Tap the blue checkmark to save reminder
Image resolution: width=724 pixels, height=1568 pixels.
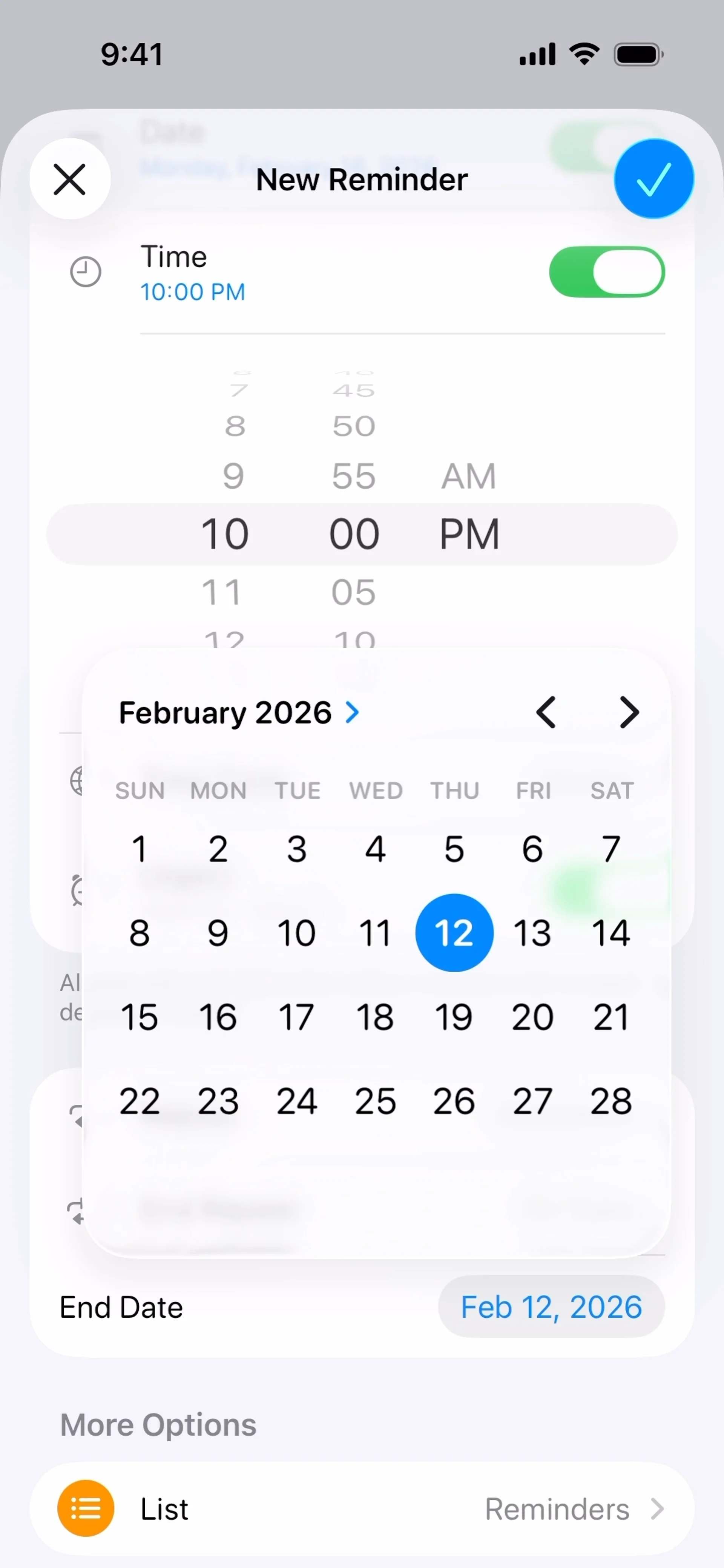(653, 178)
